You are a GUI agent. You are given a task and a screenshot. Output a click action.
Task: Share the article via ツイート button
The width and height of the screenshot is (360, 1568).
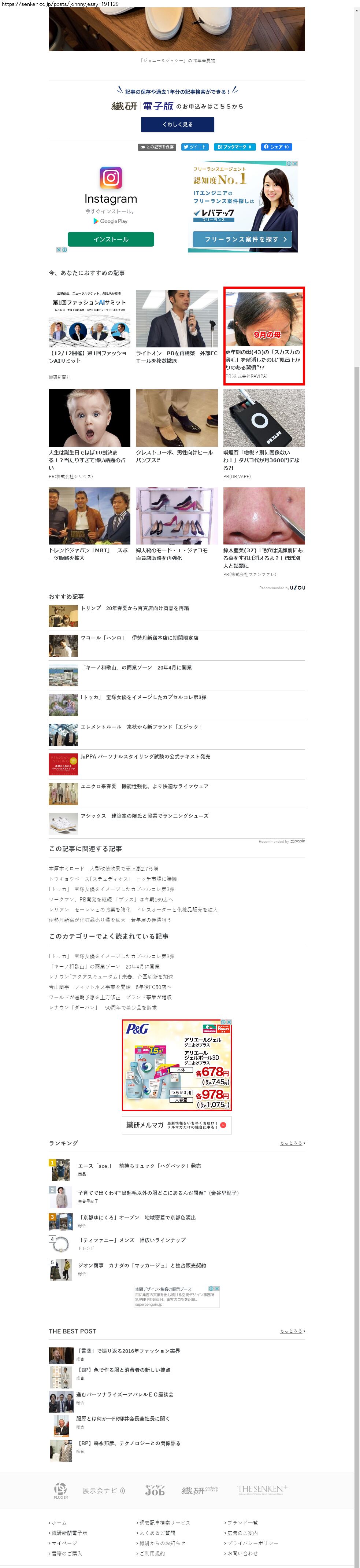pyautogui.click(x=194, y=147)
